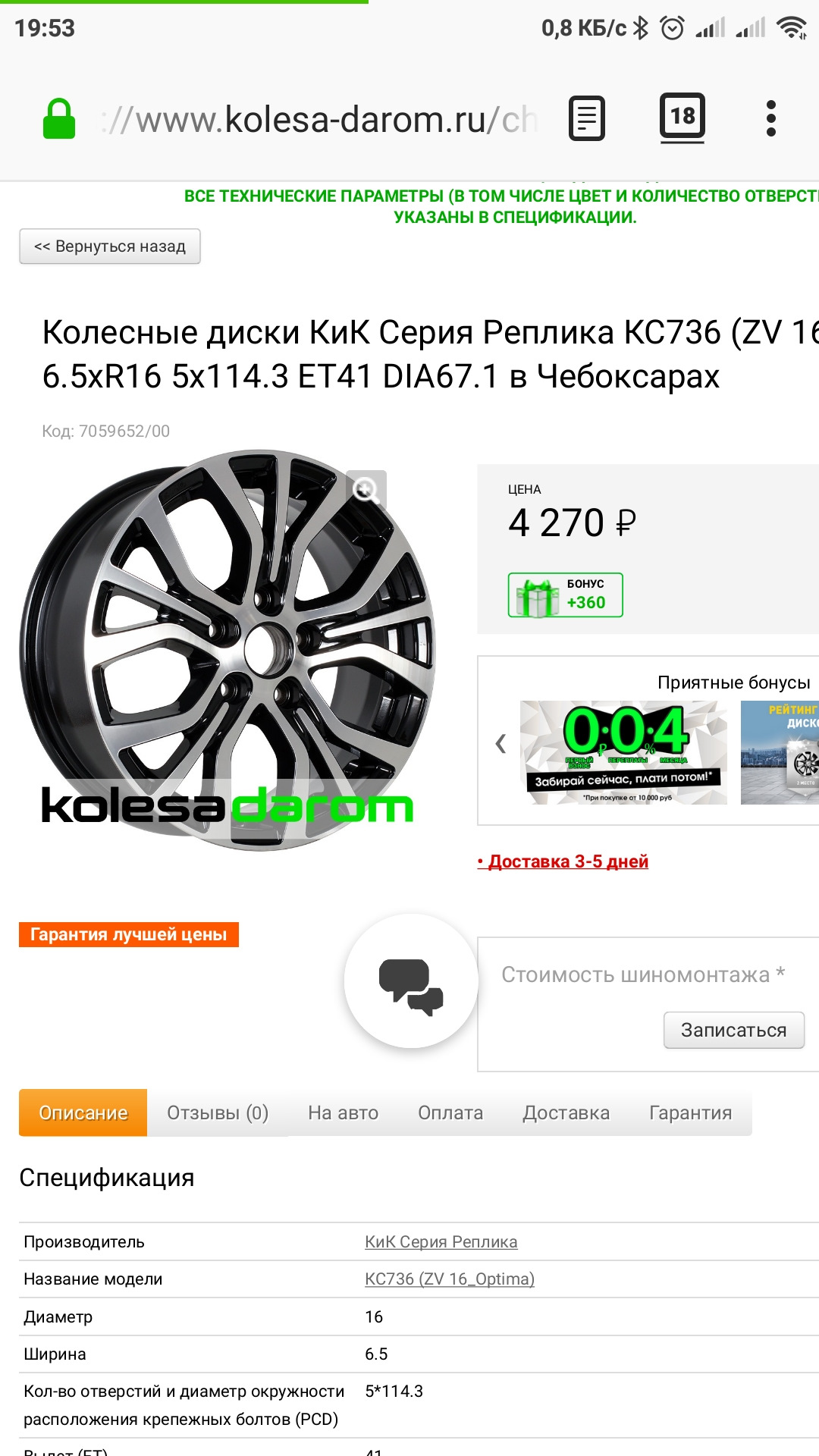819x1456 pixels.
Task: Switch to the На авто tab
Action: point(343,1112)
